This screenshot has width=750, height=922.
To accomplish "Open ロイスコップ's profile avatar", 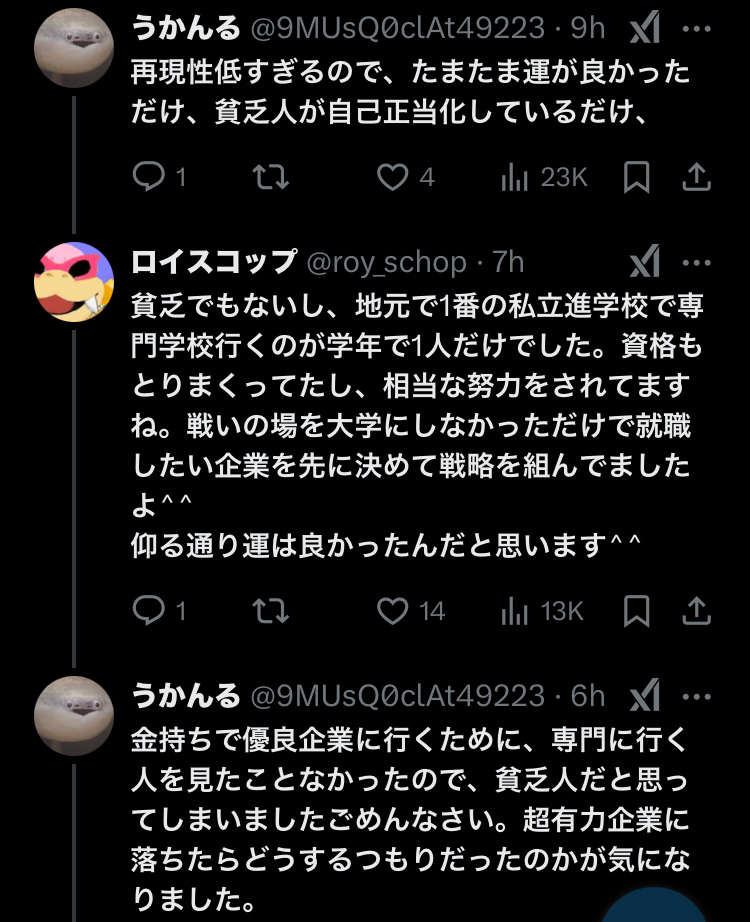I will coord(74,282).
